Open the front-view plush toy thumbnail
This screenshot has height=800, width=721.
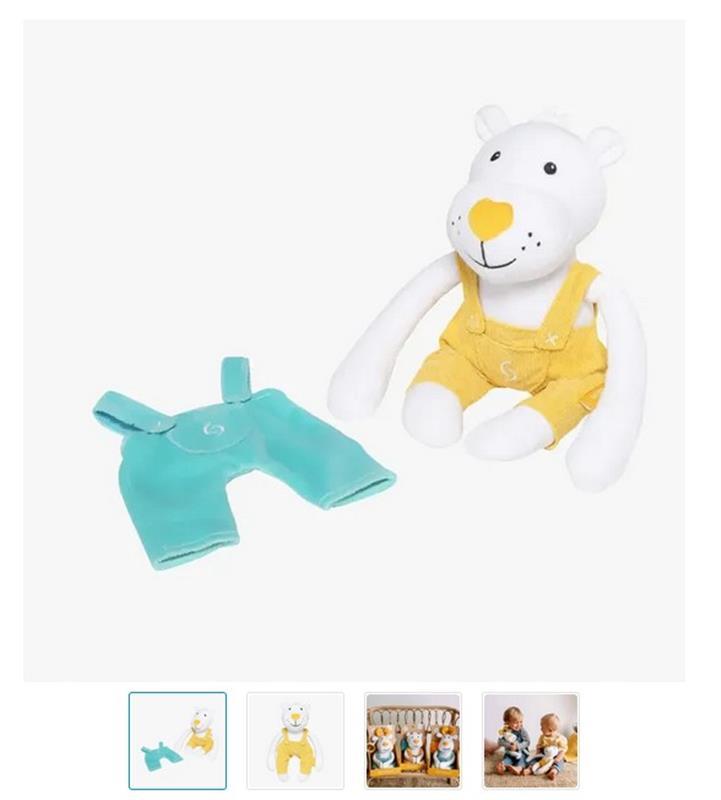(295, 741)
